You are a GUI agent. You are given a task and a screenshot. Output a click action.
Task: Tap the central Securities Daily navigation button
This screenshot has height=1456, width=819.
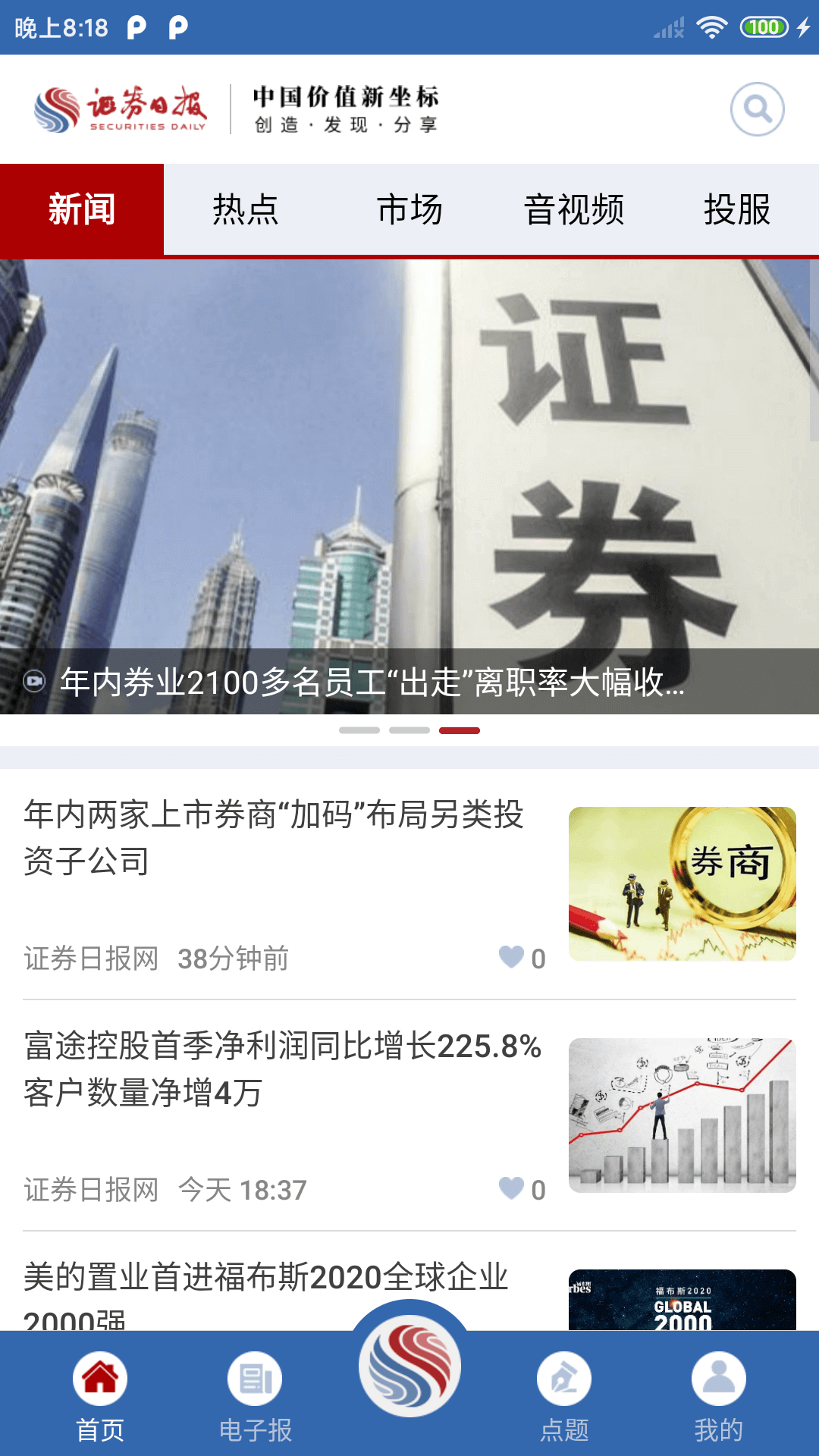409,1365
